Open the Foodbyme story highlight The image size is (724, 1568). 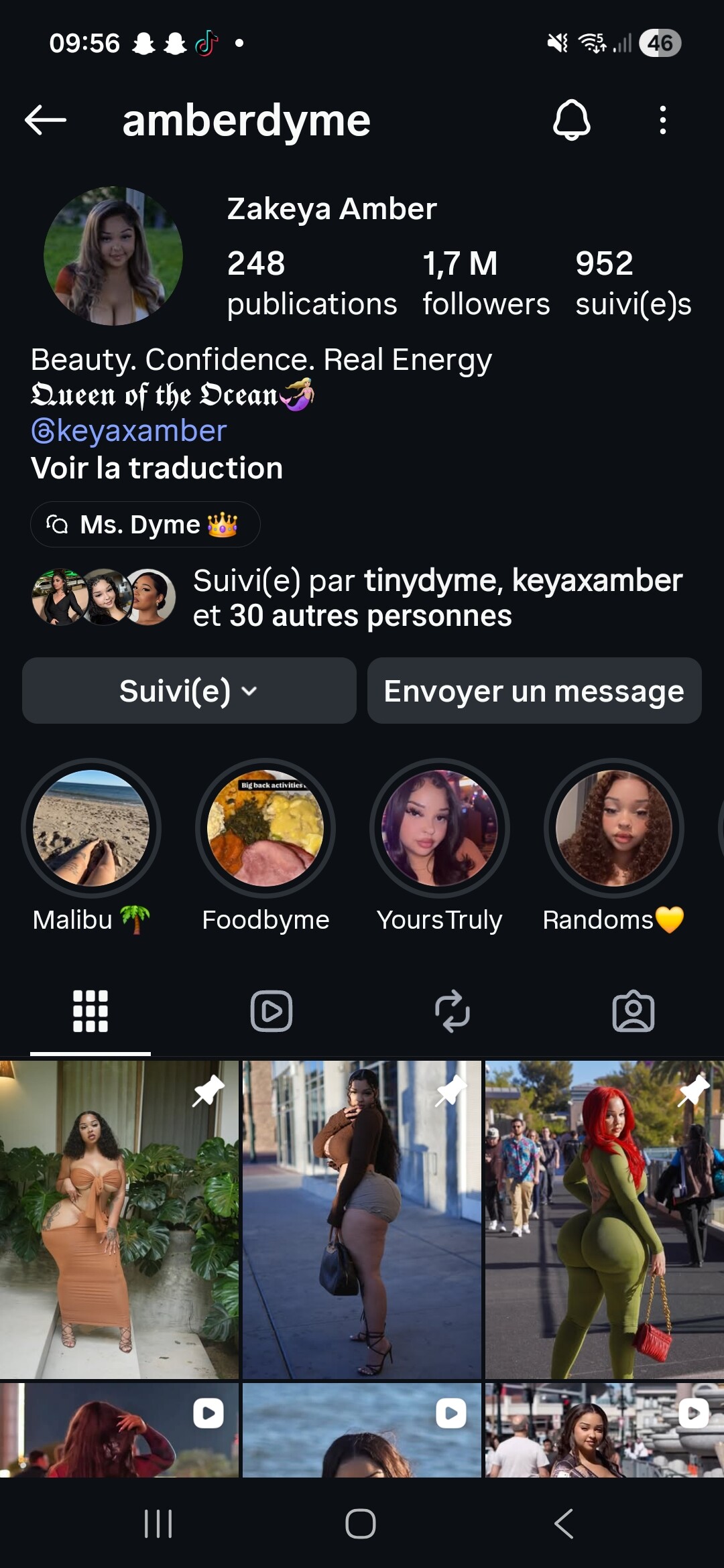click(x=265, y=828)
